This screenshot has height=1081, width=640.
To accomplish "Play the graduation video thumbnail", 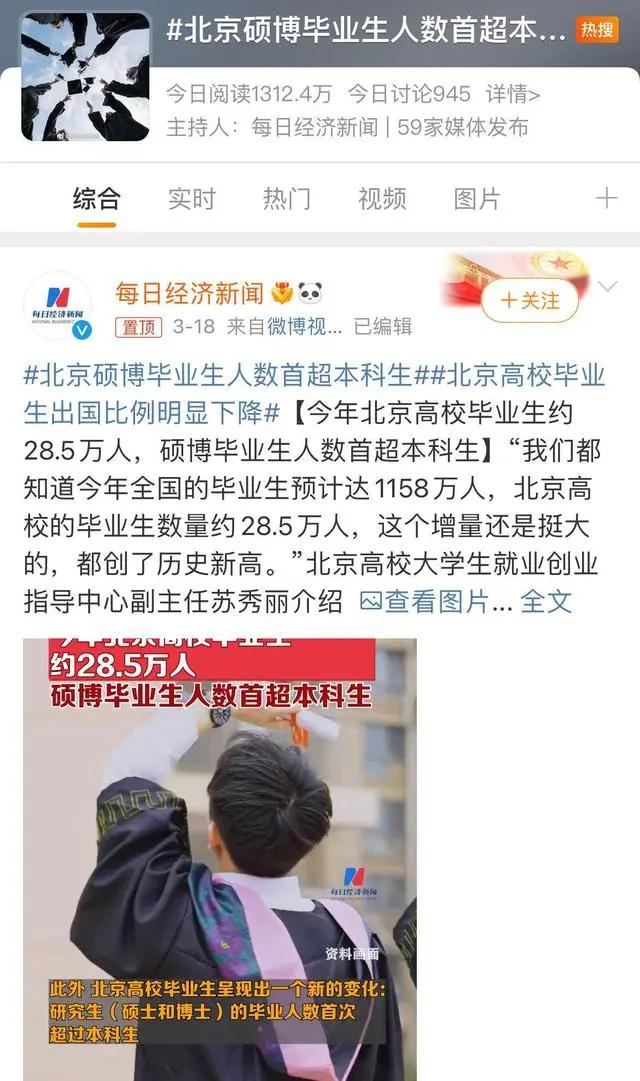I will (x=220, y=860).
